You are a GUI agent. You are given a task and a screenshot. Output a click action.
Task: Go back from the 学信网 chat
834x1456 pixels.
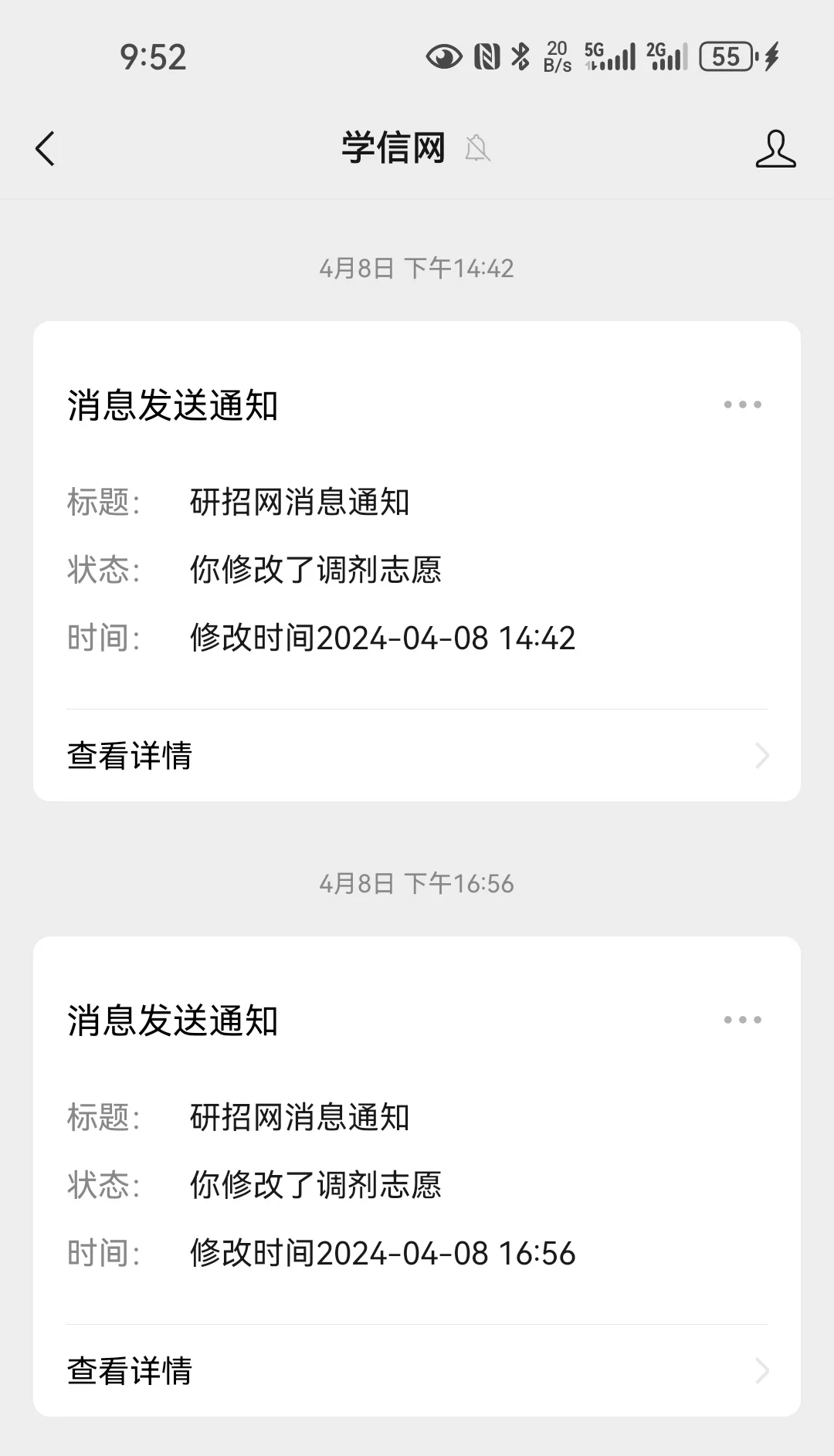click(46, 148)
